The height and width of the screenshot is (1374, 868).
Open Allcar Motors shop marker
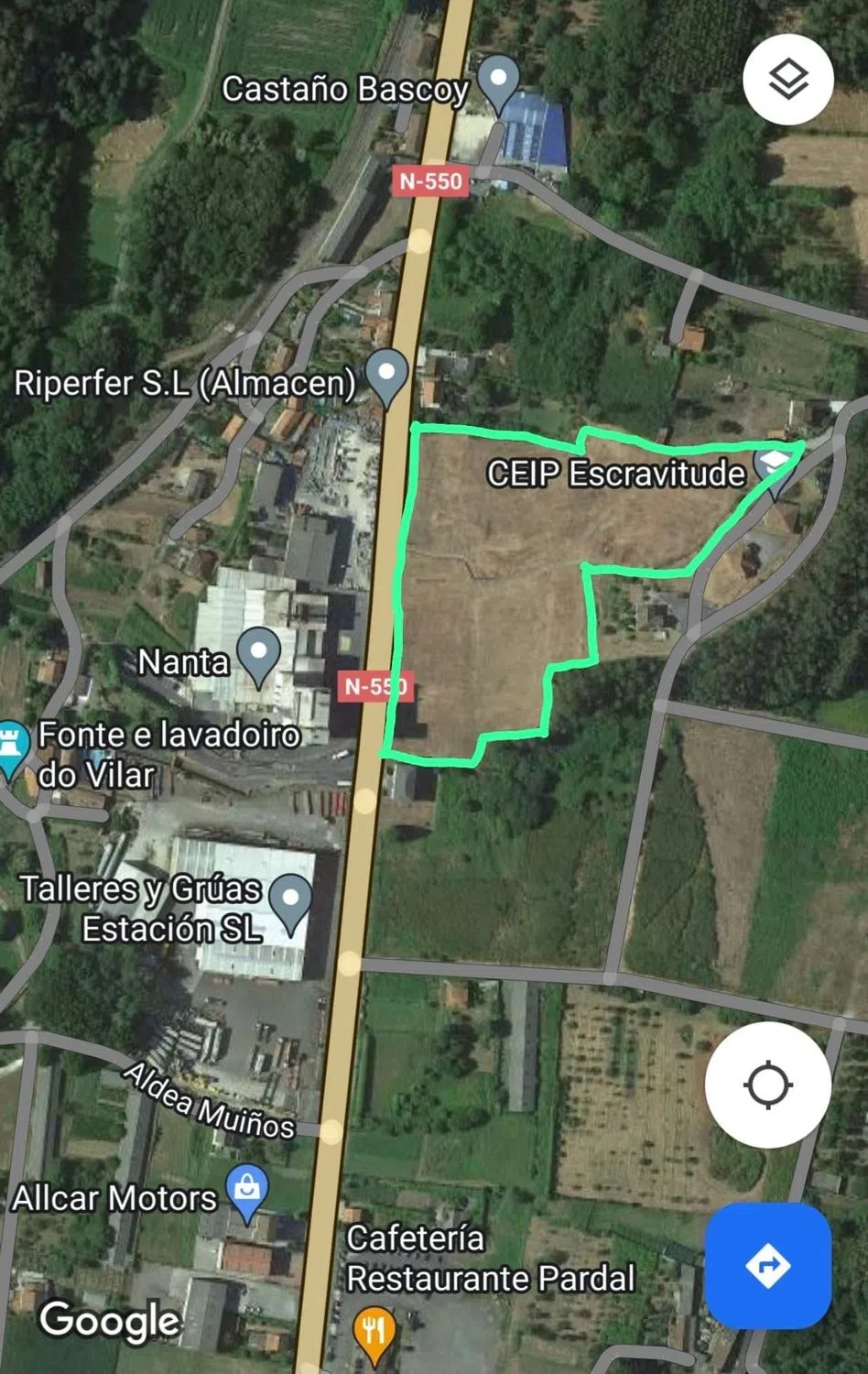[246, 1191]
